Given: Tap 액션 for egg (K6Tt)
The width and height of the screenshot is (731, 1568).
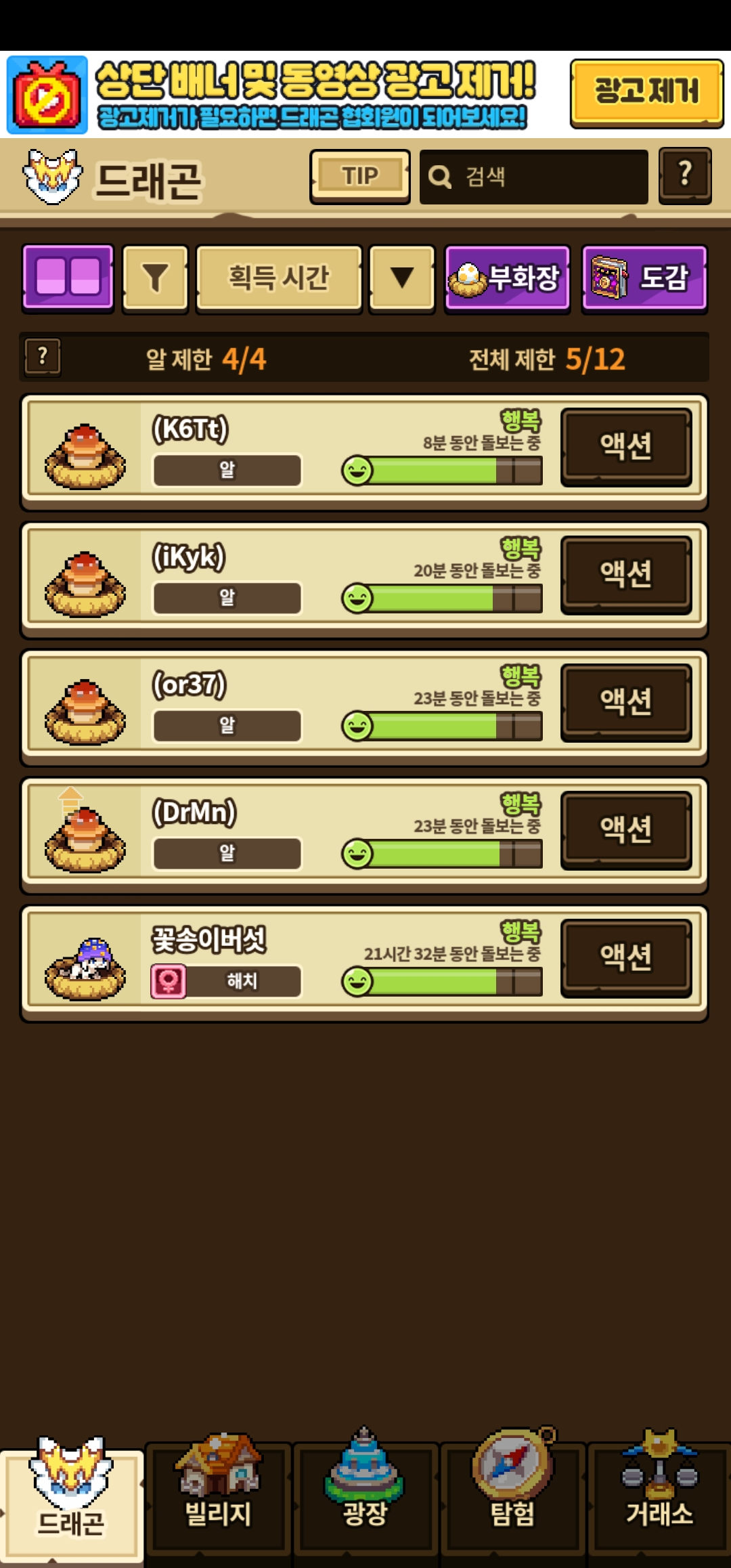Looking at the screenshot, I should [626, 446].
